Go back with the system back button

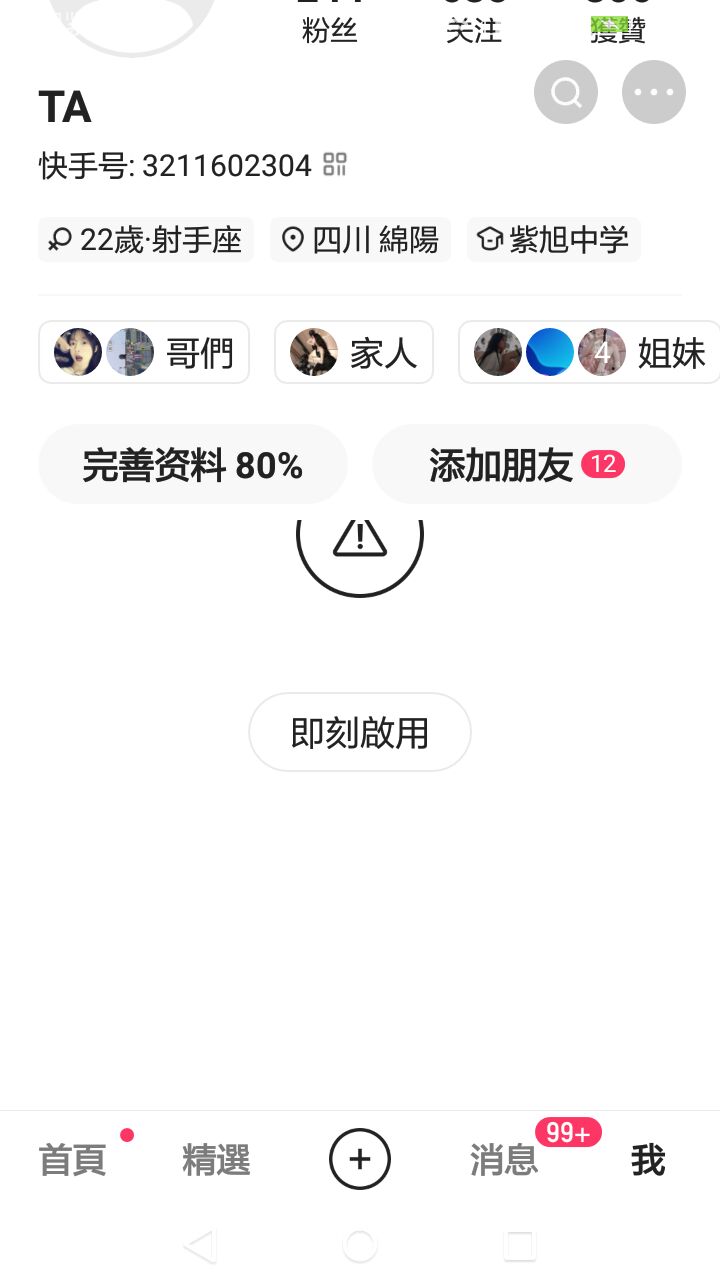tap(200, 1246)
